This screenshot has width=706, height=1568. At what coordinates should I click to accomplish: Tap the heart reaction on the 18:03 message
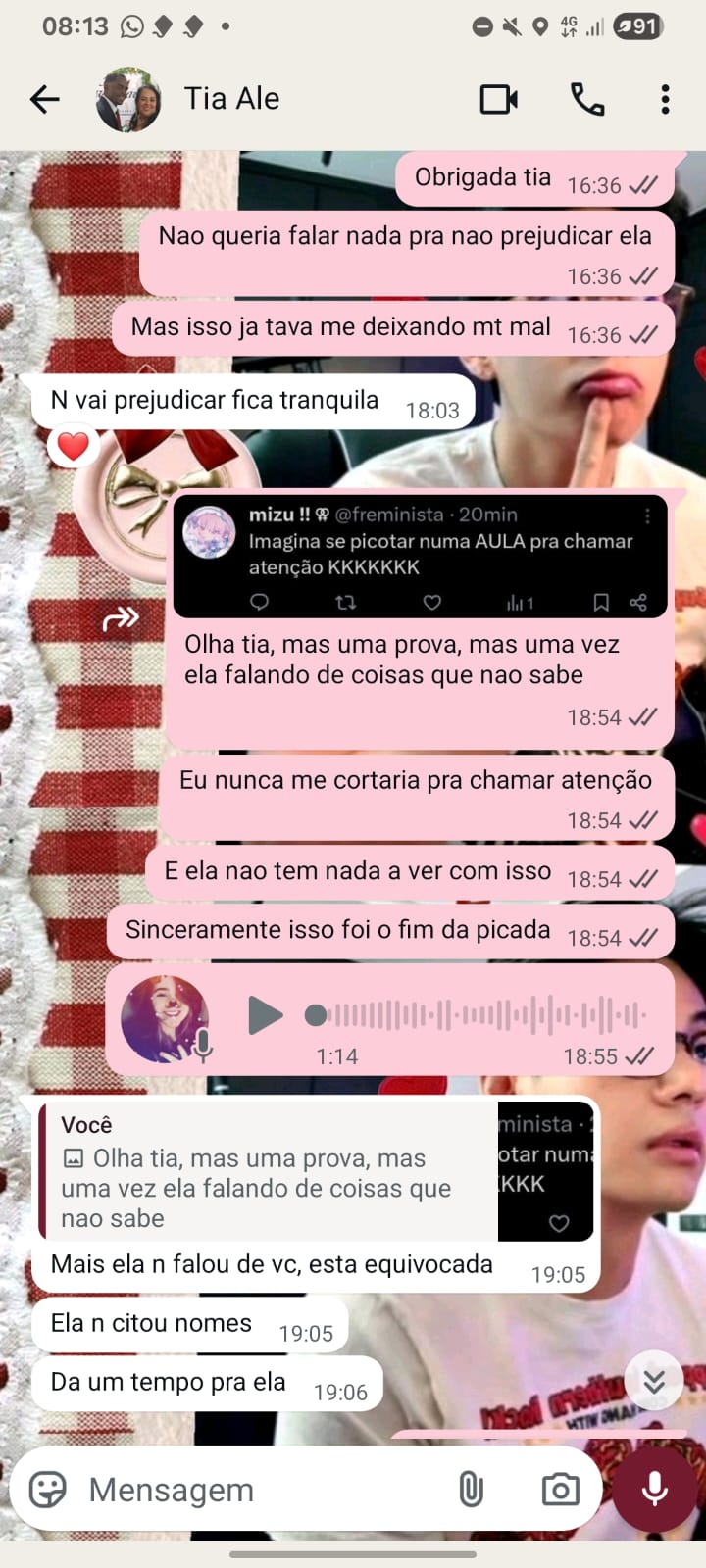[73, 447]
